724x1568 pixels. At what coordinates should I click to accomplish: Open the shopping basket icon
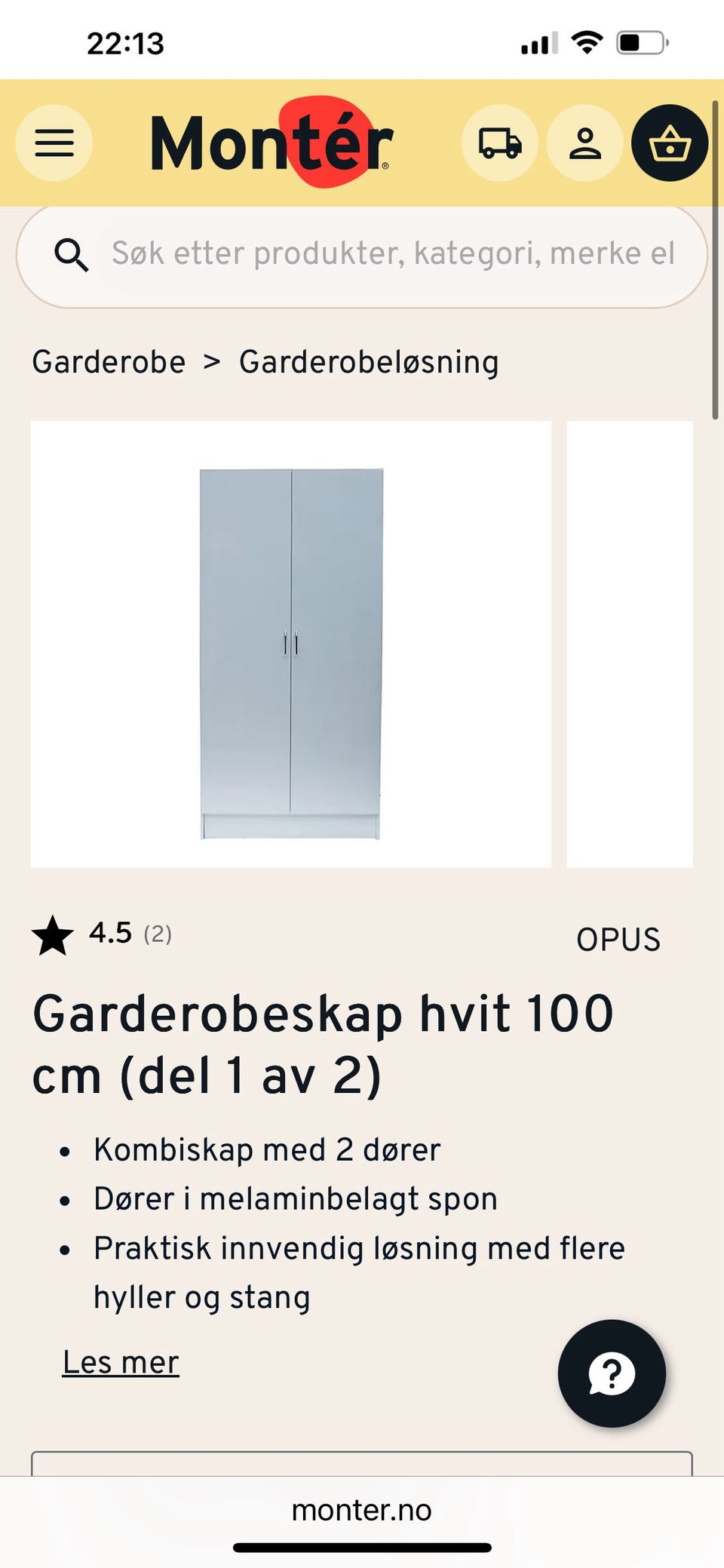[670, 143]
